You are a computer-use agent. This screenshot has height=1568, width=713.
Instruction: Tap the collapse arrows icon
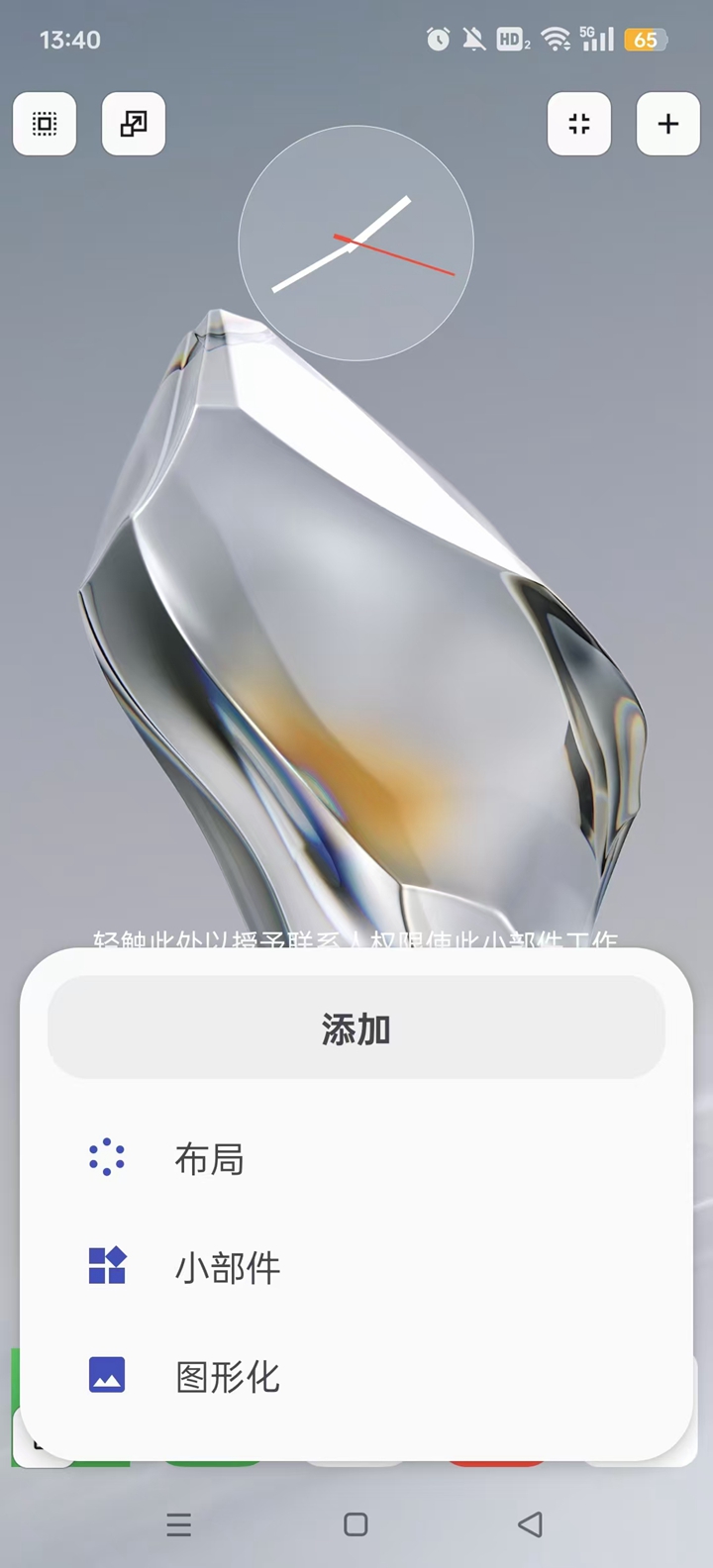[579, 124]
